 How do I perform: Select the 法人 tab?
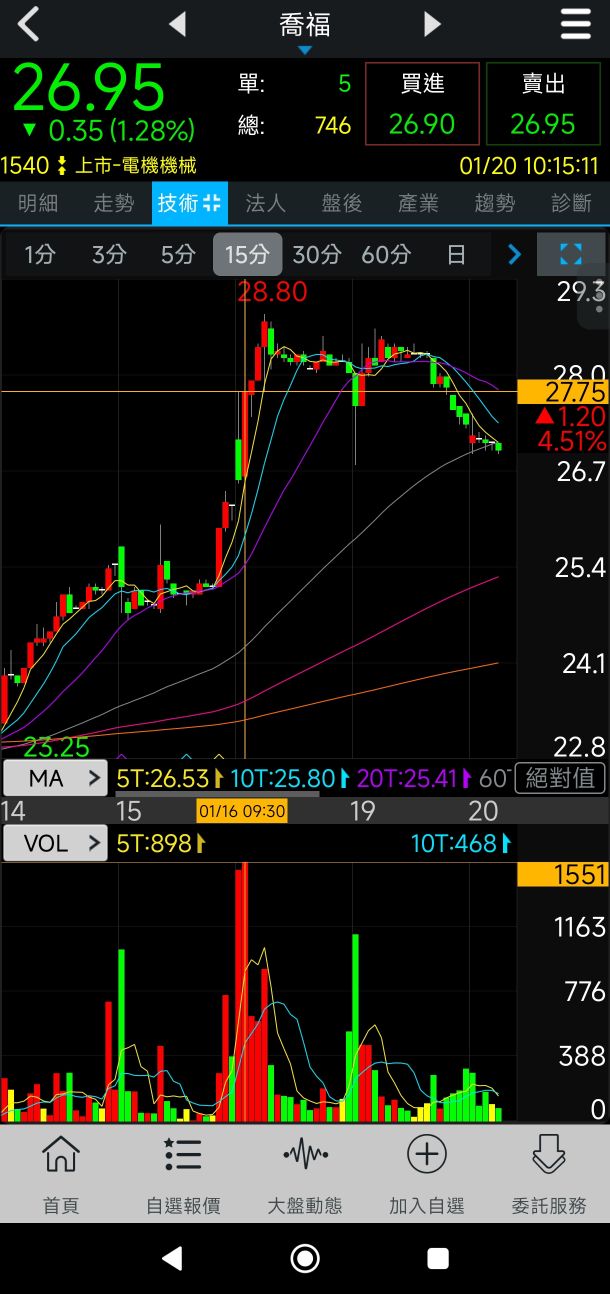[x=266, y=203]
